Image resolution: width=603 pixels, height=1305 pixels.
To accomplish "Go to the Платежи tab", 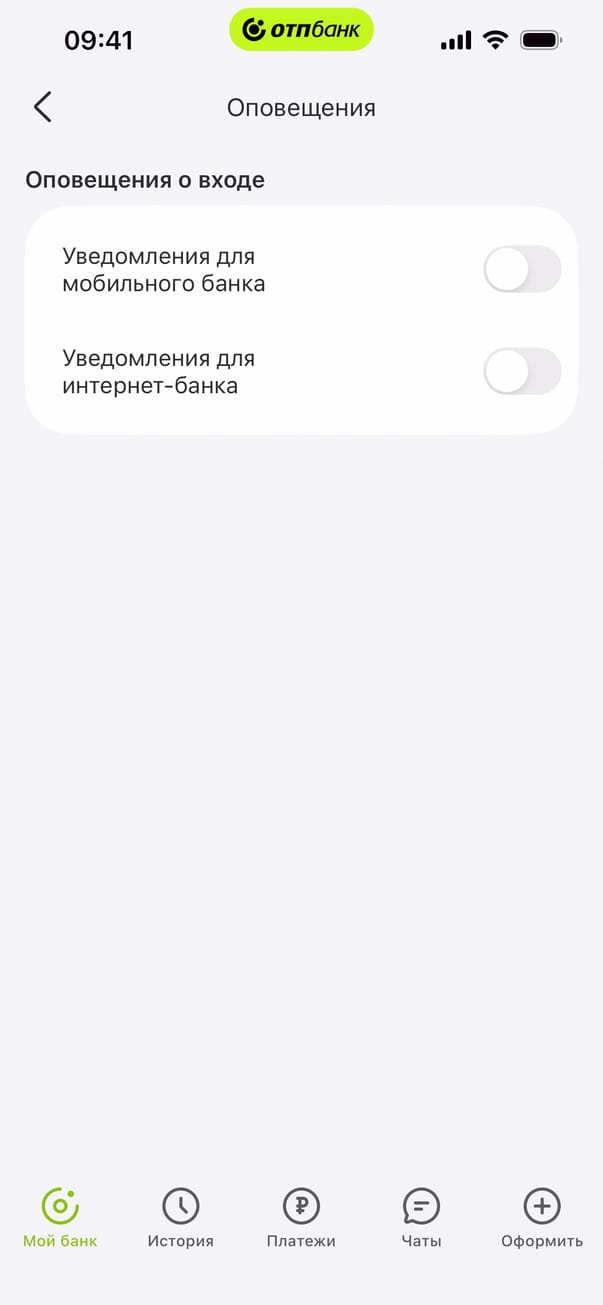I will [x=301, y=1218].
